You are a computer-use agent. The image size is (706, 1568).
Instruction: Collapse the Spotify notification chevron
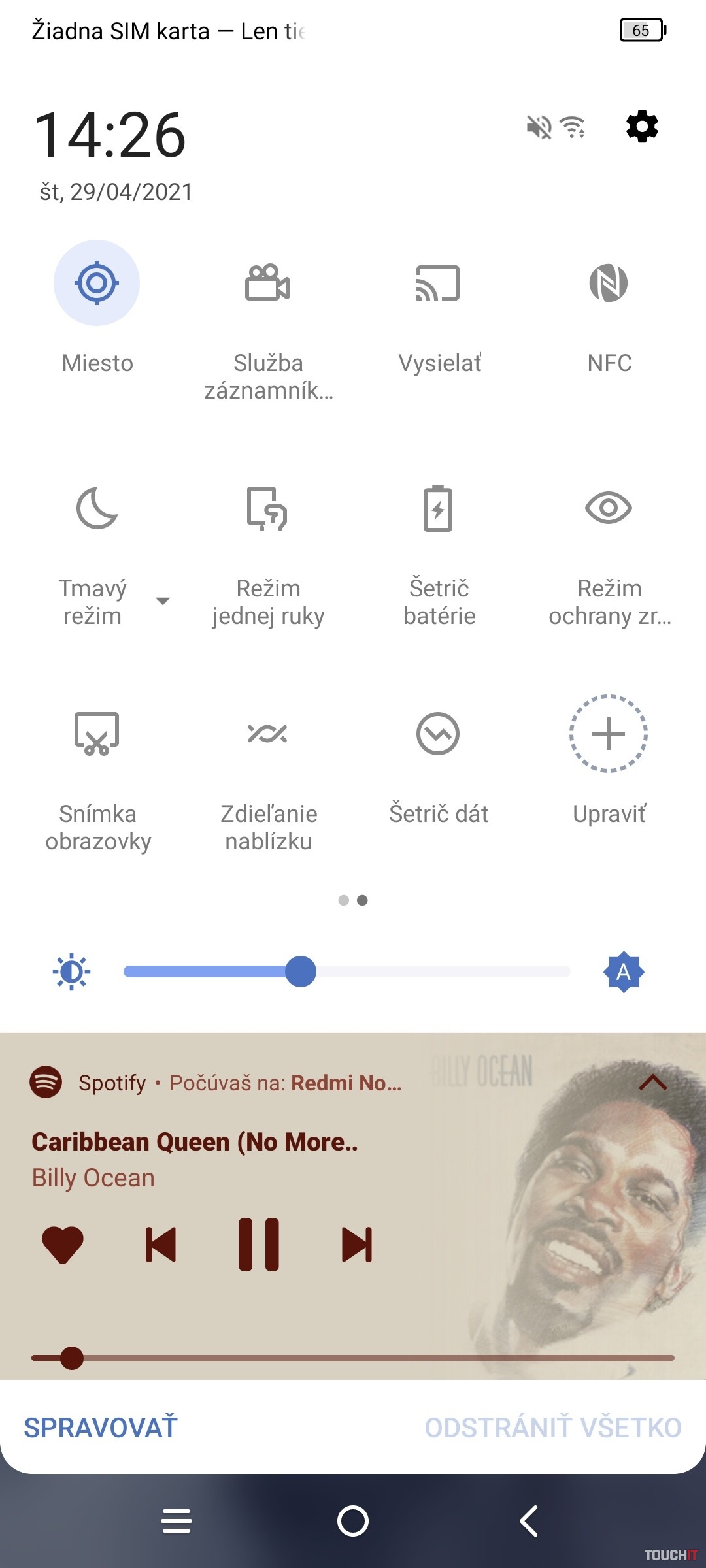coord(652,1083)
